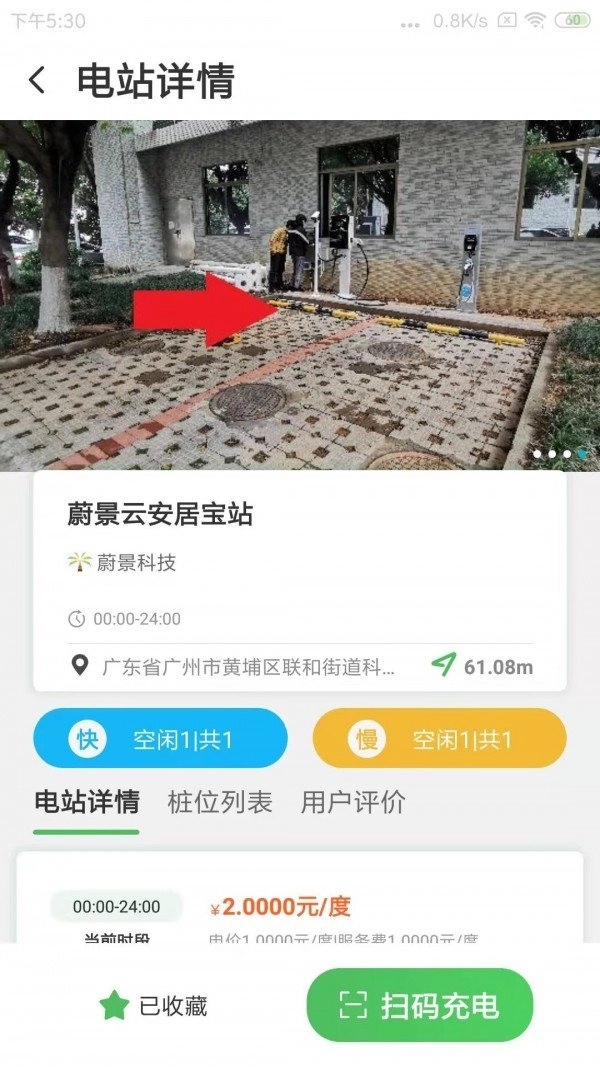Open the station photo gallery
This screenshot has width=600, height=1067.
[300, 295]
